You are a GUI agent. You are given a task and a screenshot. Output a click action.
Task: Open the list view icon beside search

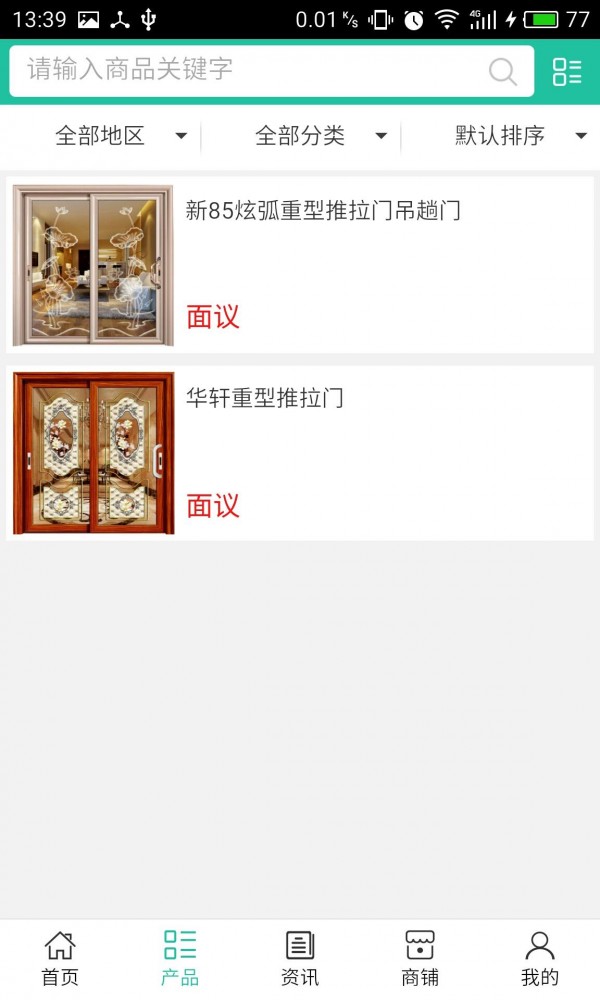click(x=567, y=71)
